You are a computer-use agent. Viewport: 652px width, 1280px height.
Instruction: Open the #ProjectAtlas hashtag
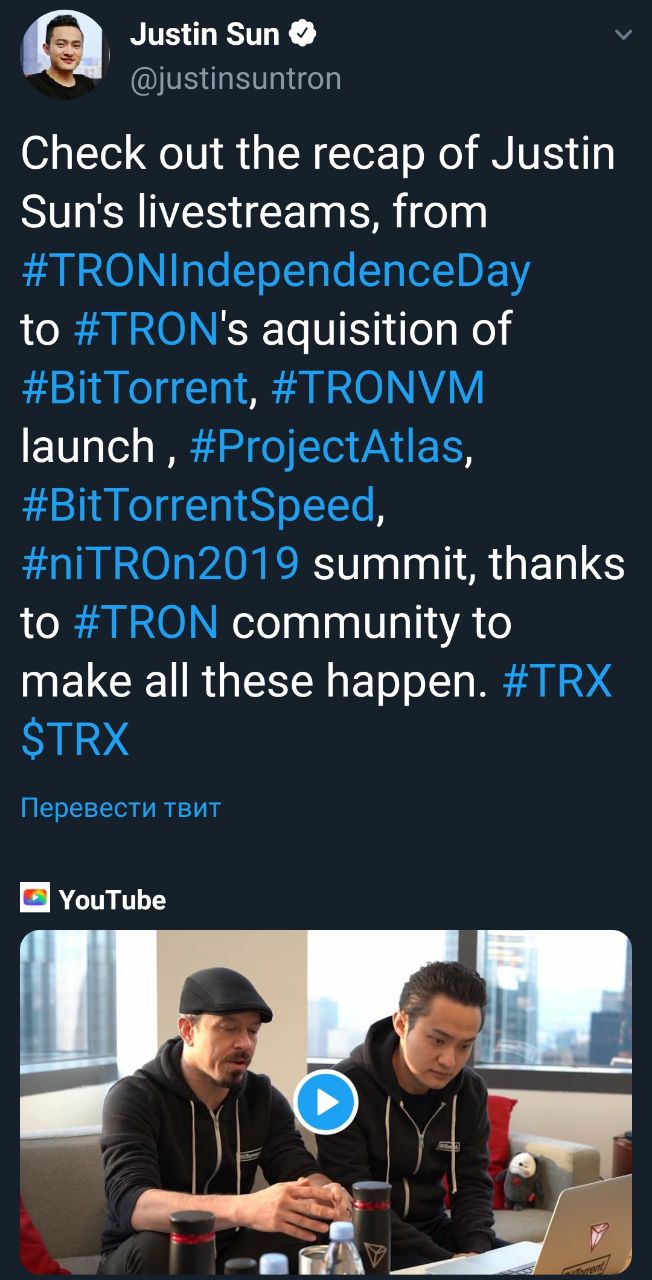click(326, 447)
